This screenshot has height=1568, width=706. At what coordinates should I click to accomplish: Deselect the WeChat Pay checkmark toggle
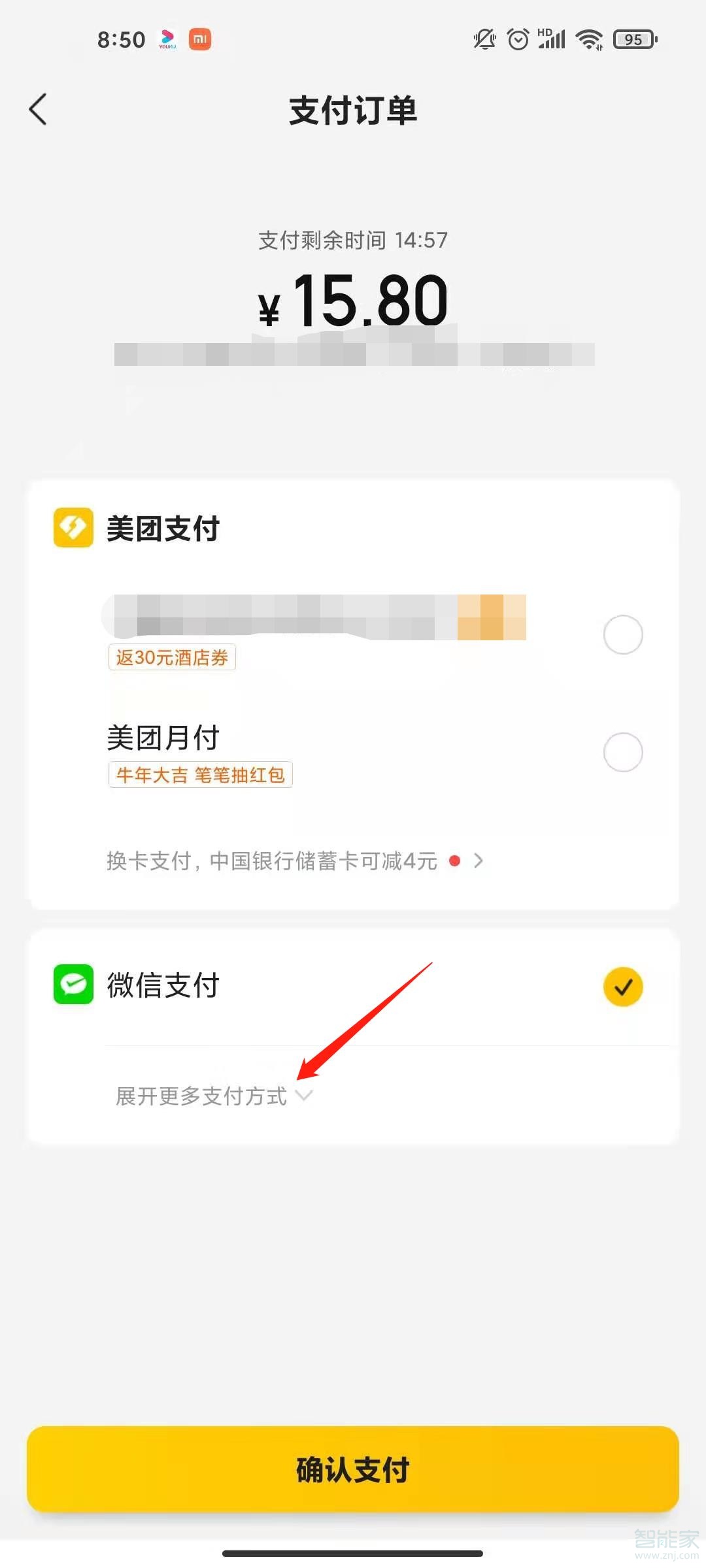coord(622,985)
